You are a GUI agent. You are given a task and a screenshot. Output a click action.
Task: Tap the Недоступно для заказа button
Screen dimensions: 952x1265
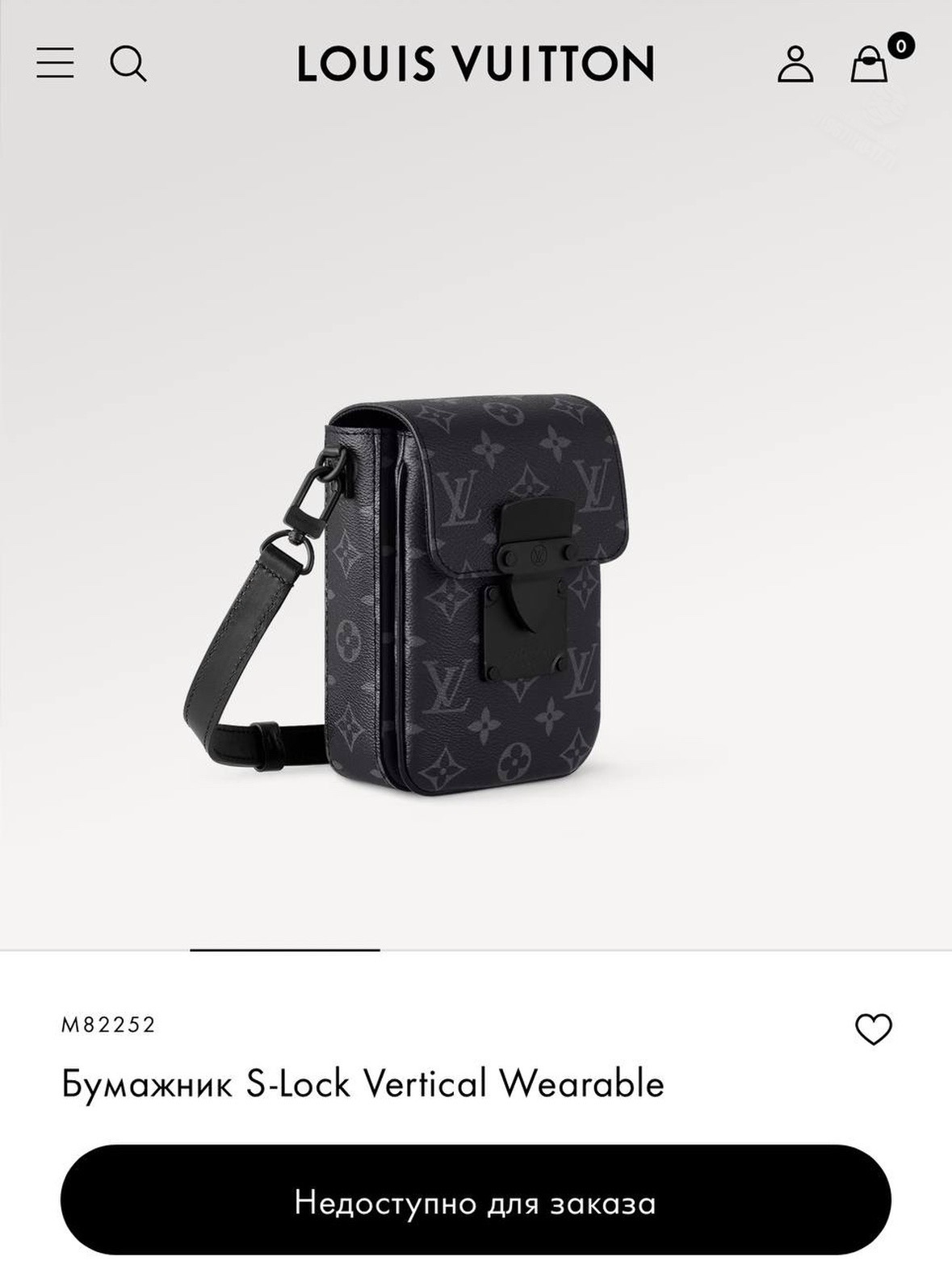click(476, 1203)
